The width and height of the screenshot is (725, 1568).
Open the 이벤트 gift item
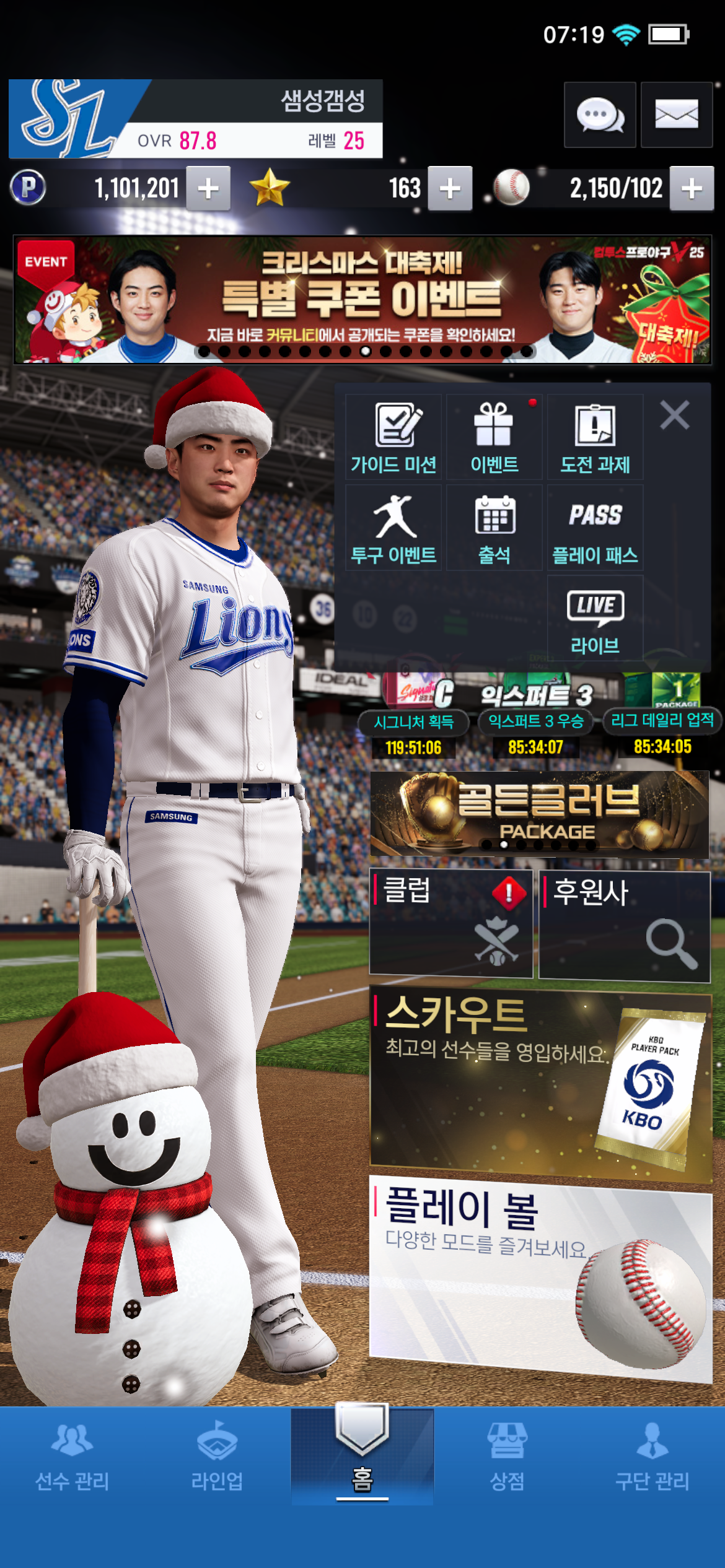(x=494, y=437)
